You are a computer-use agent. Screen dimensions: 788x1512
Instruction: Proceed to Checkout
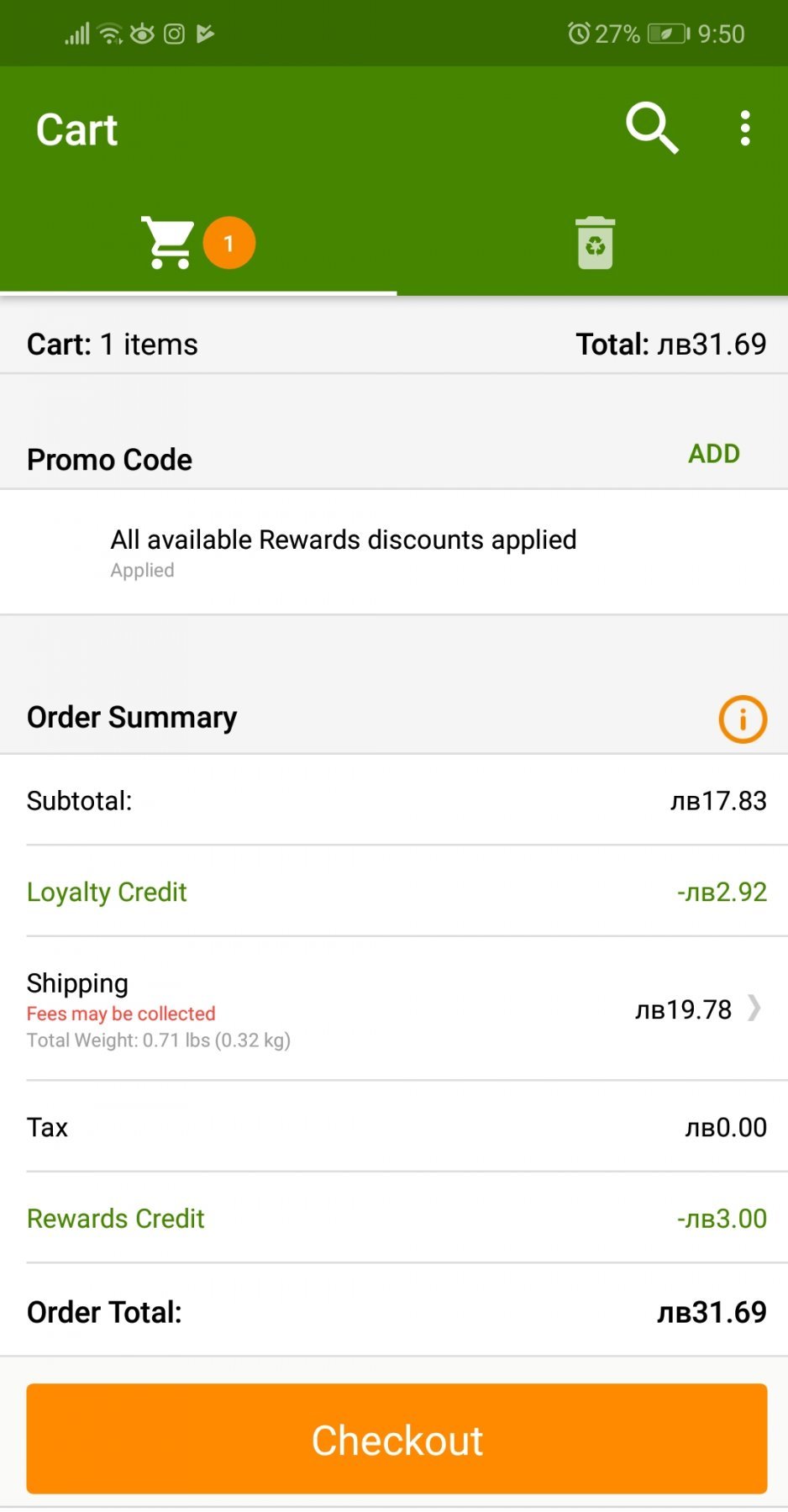click(397, 1439)
